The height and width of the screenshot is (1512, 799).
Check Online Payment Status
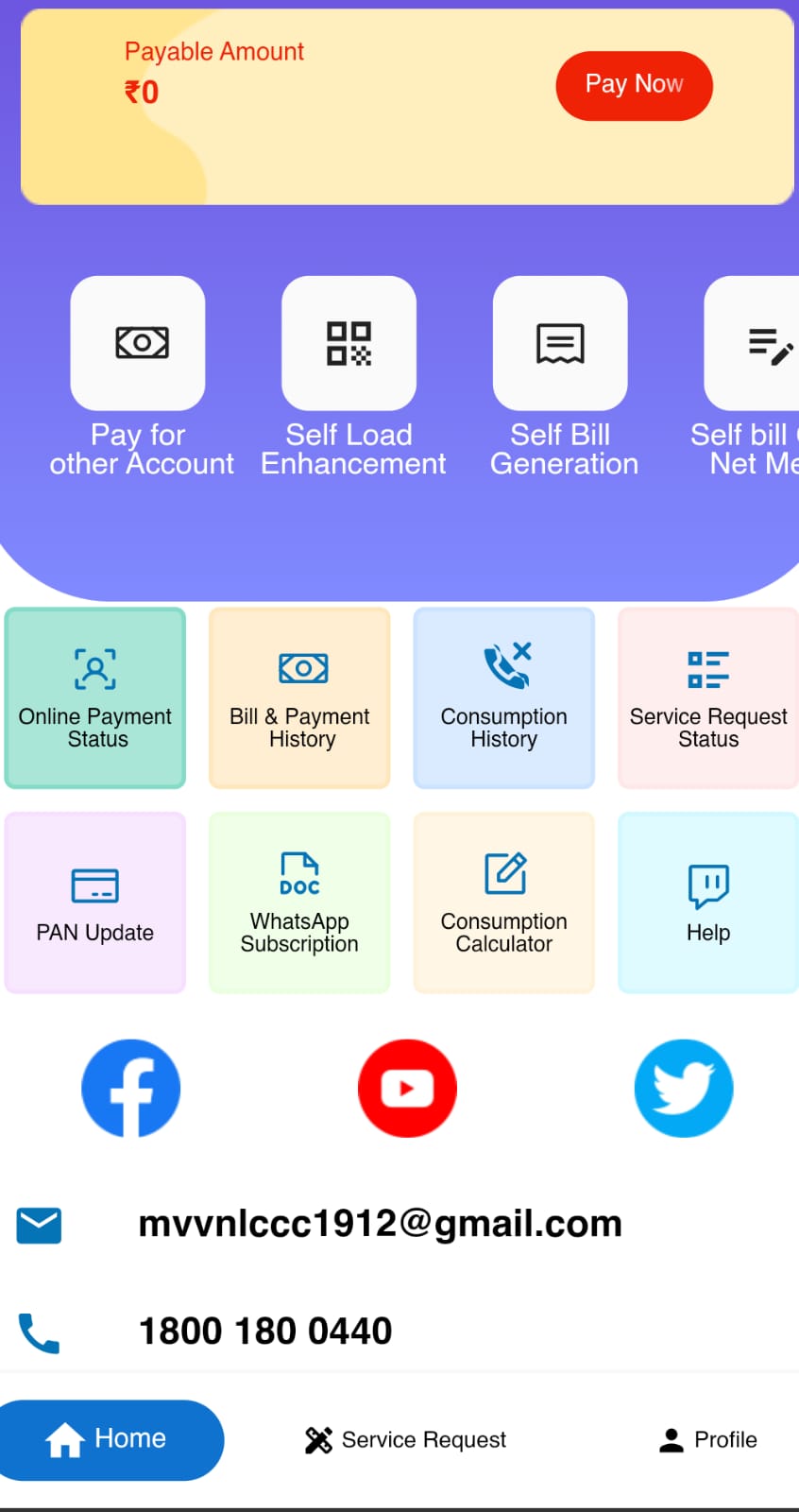click(x=95, y=698)
